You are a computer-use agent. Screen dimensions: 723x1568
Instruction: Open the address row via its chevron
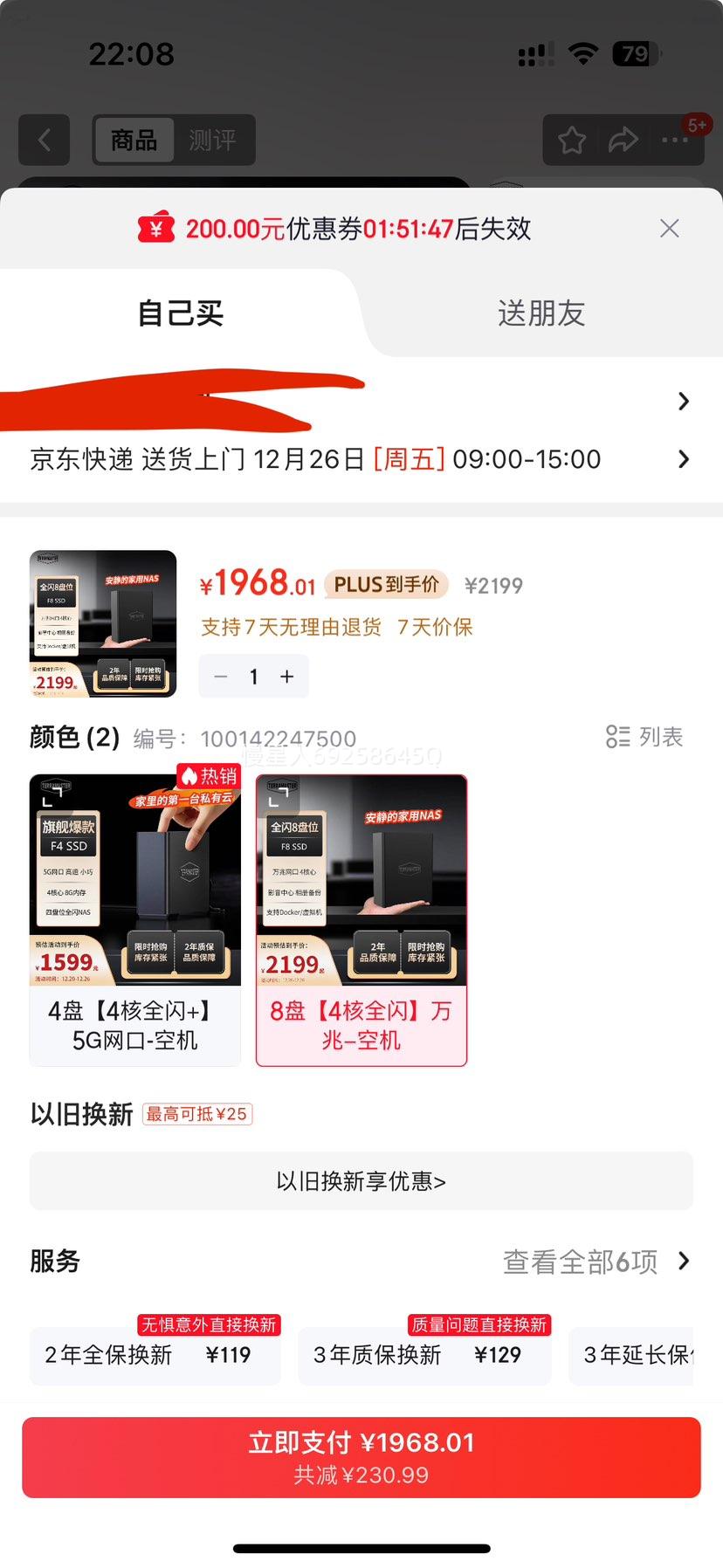tap(684, 401)
